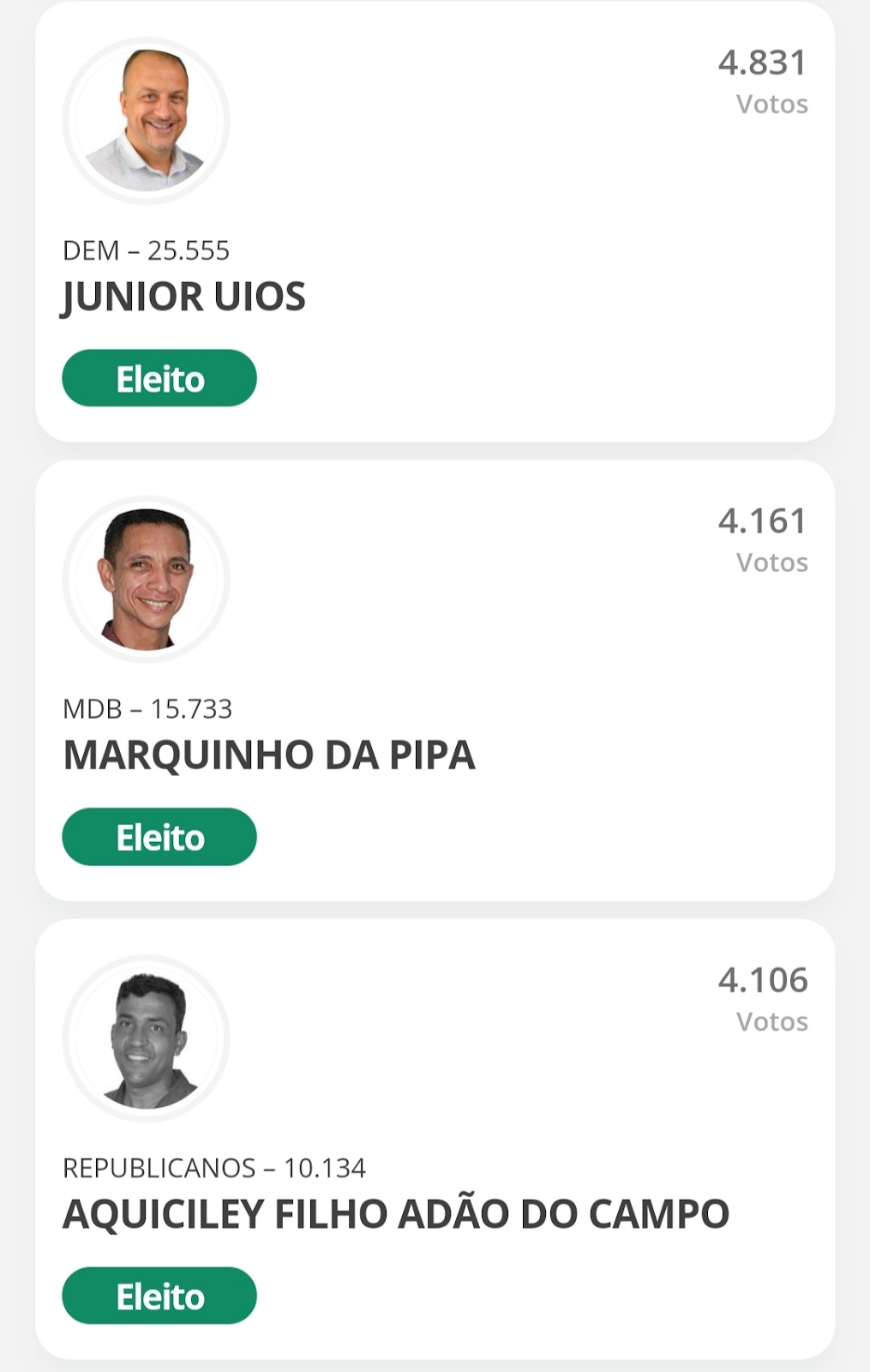
Task: Open the JUNIOR UIOS candidate card
Action: tap(435, 223)
